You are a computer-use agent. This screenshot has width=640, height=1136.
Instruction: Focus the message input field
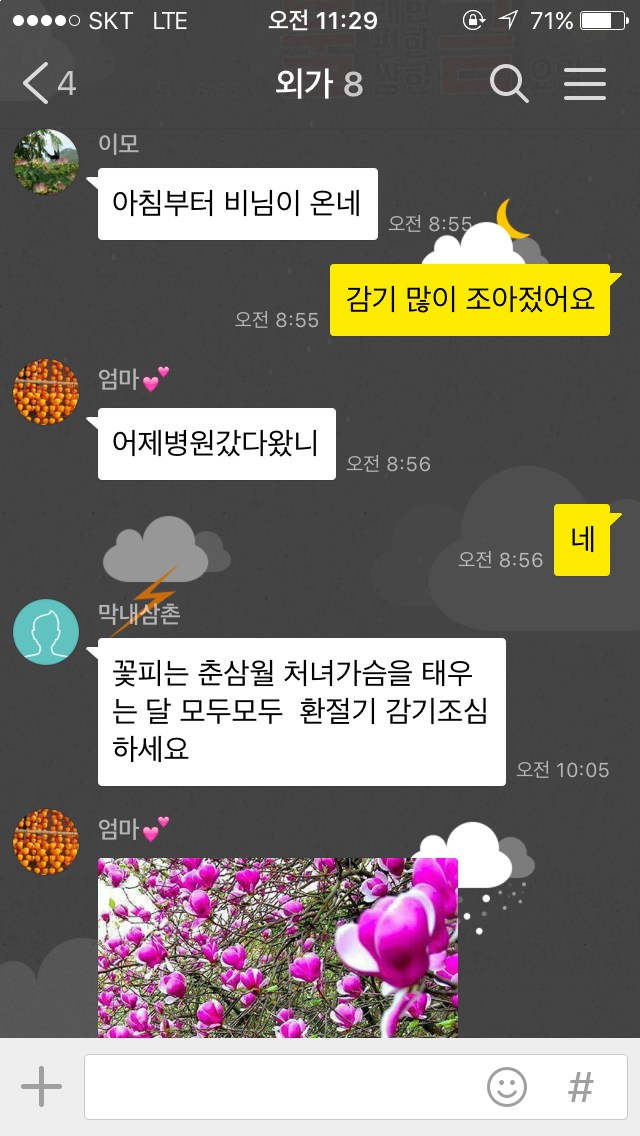(280, 1087)
